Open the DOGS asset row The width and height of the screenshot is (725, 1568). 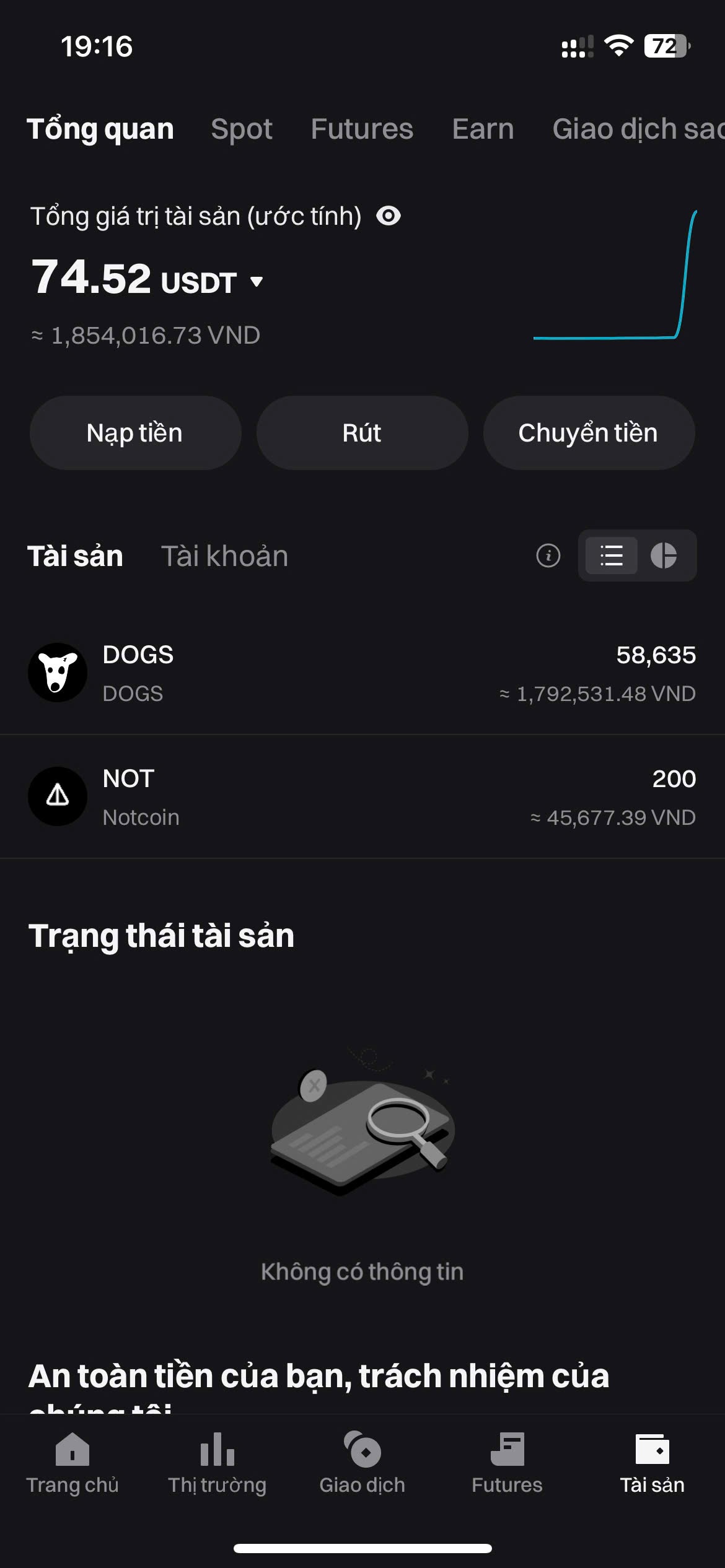[x=362, y=673]
